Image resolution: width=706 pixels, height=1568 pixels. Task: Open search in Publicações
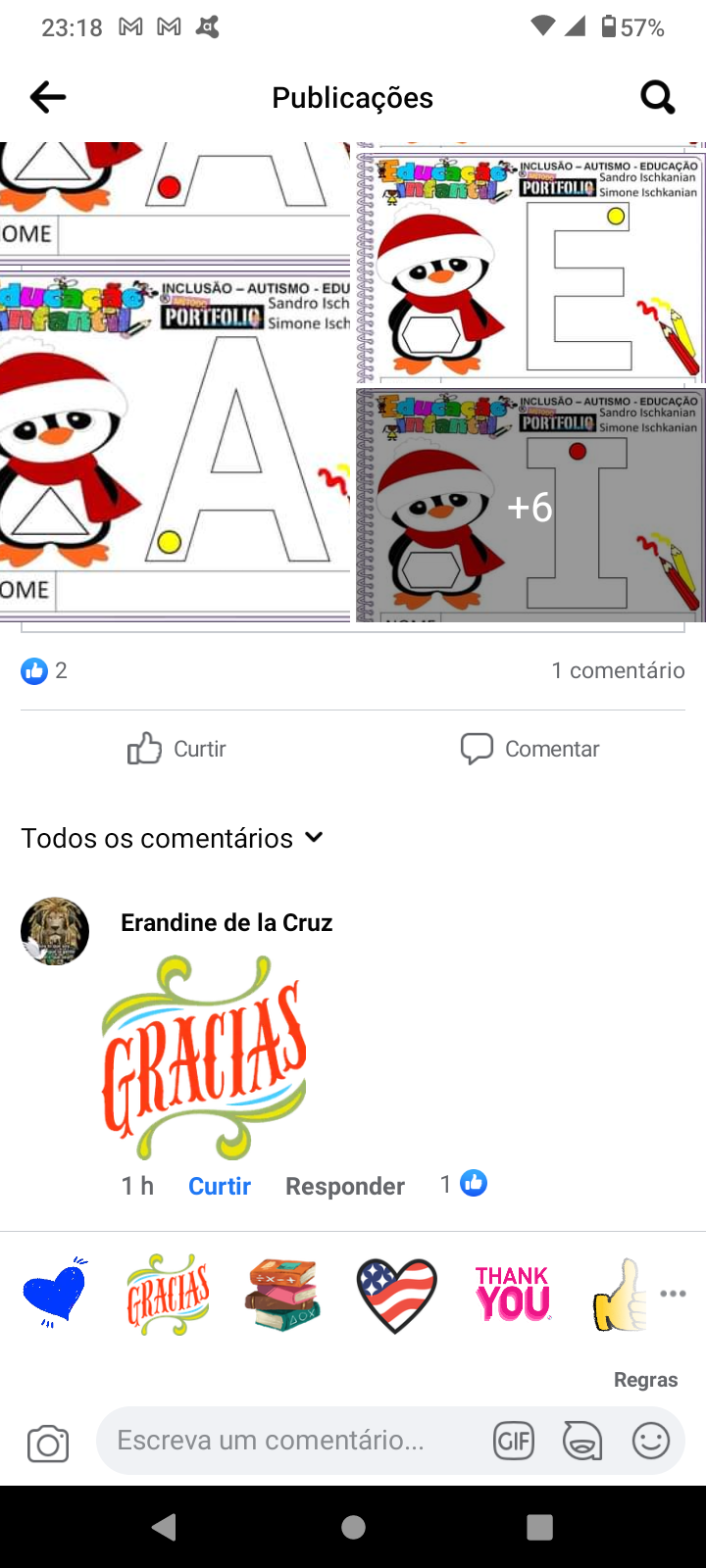click(x=657, y=97)
